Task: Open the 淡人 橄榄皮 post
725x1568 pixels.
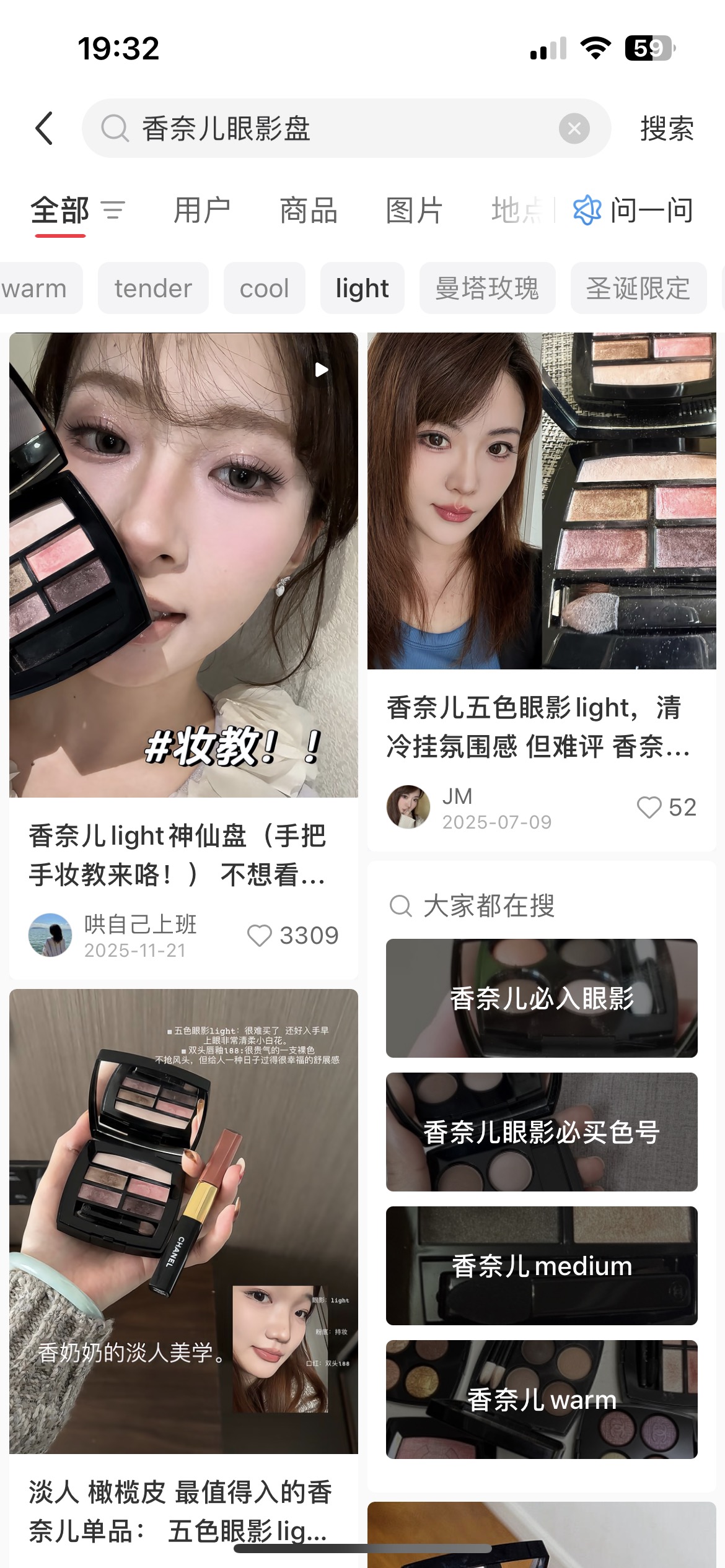Action: coord(183,1221)
